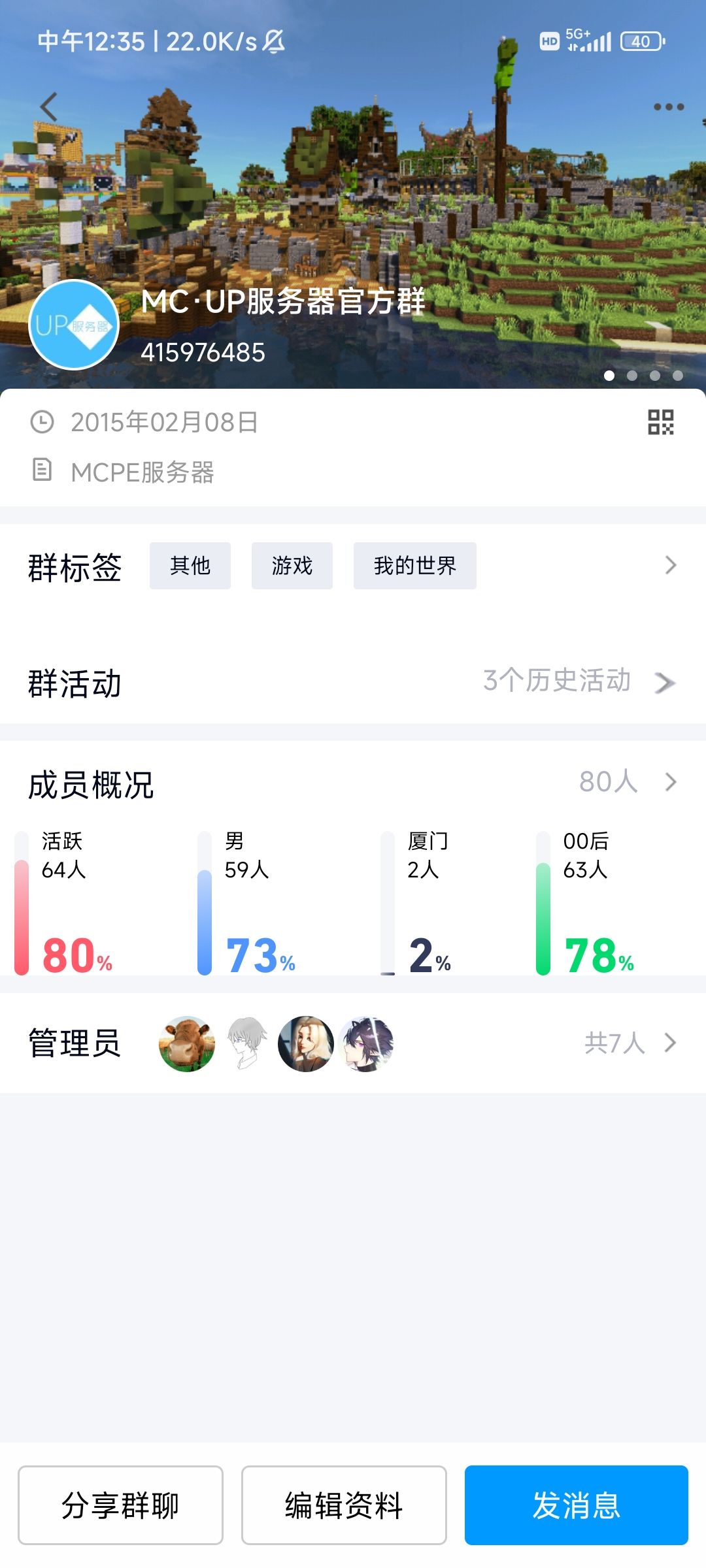This screenshot has width=706, height=1568.
Task: Select the second page indicator dot
Action: click(631, 376)
